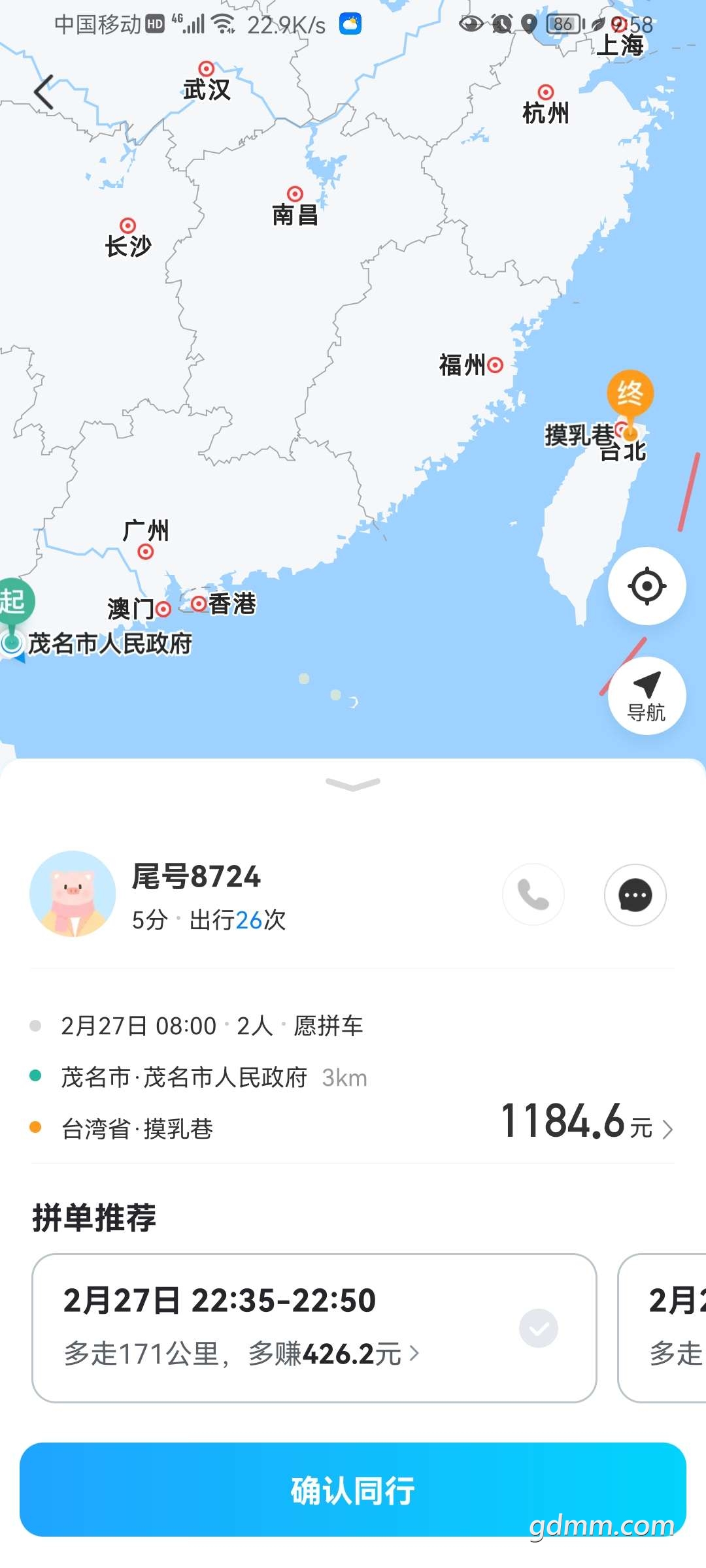This screenshot has width=706, height=1568.
Task: View the 1184.6元 fare details
Action: point(586,1122)
